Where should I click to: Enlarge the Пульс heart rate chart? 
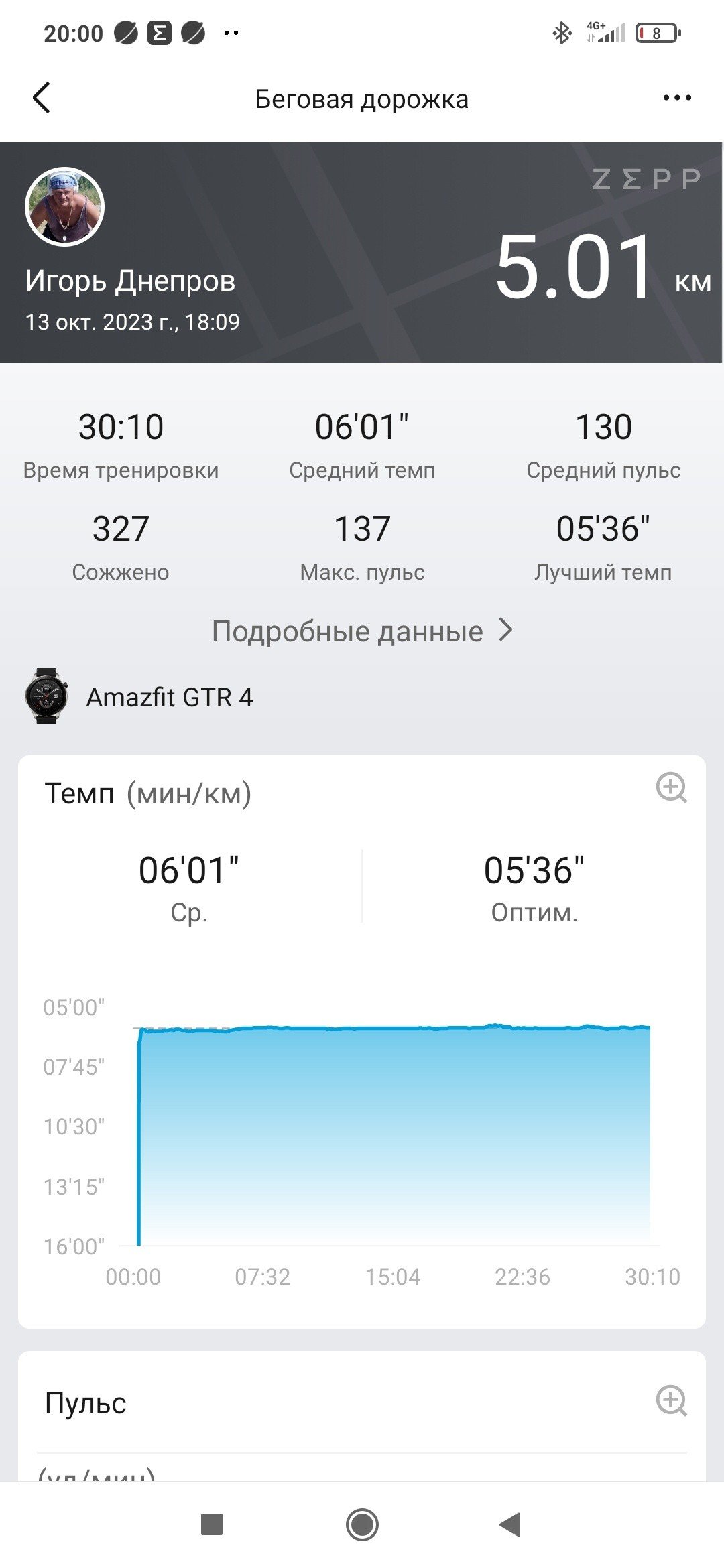click(x=671, y=1400)
